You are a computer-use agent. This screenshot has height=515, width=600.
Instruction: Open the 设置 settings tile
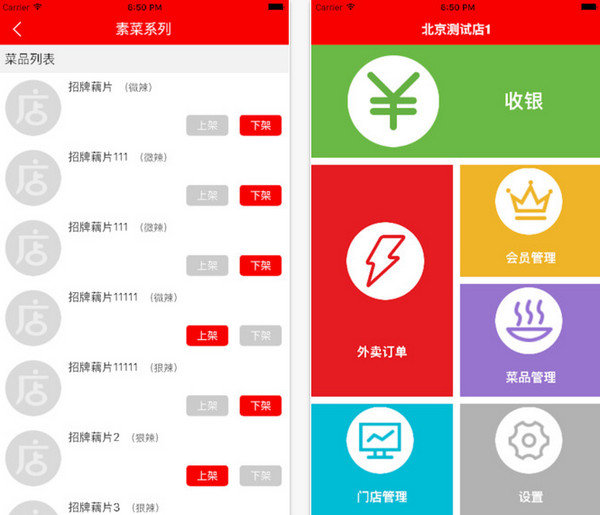529,458
